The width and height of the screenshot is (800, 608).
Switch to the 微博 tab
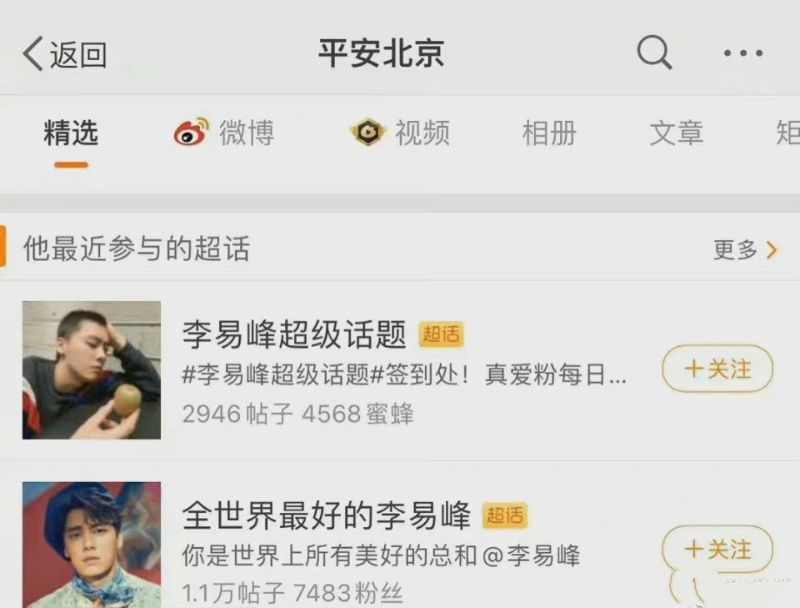[x=225, y=133]
